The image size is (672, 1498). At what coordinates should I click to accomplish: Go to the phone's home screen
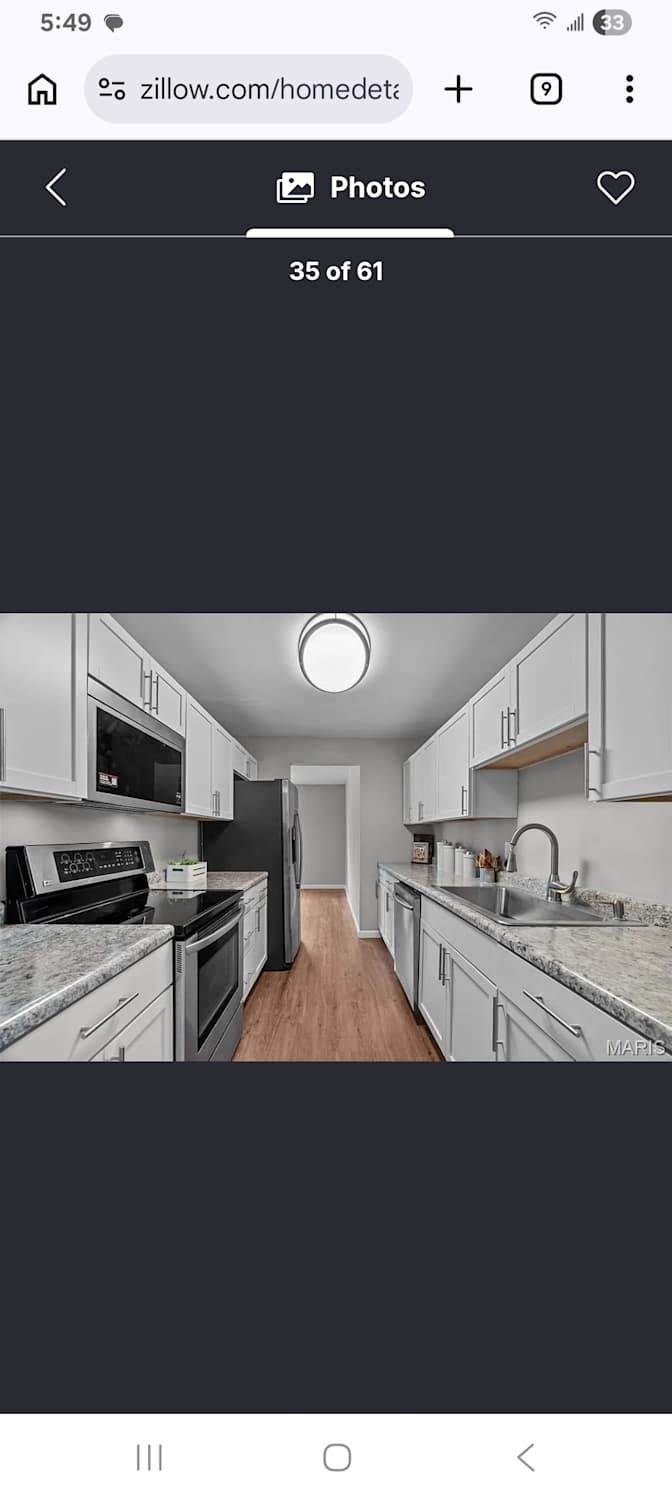click(x=337, y=1457)
